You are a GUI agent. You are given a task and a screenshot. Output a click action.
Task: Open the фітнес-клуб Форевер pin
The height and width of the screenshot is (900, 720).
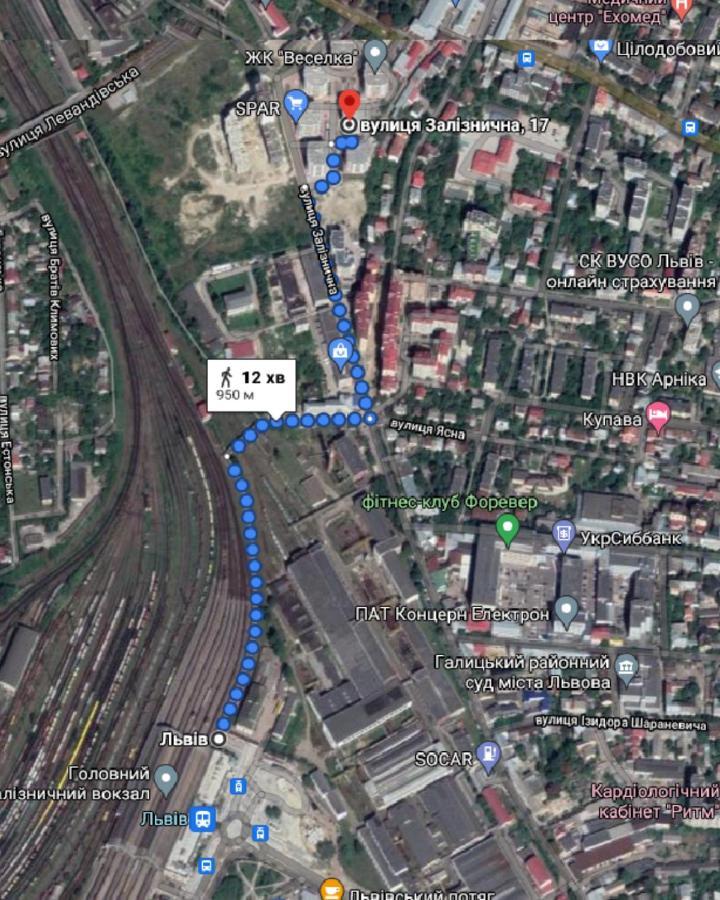508,527
